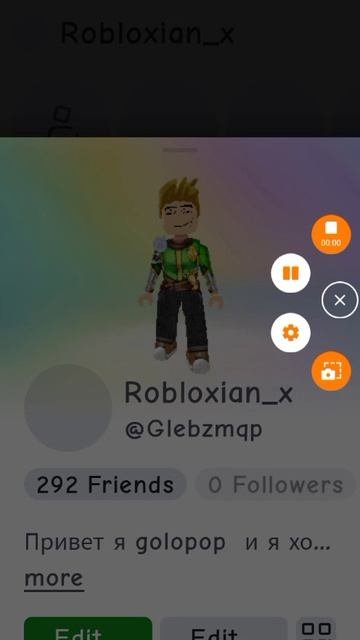Image resolution: width=360 pixels, height=640 pixels.
Task: Expand the bio with the more link
Action: pos(54,578)
